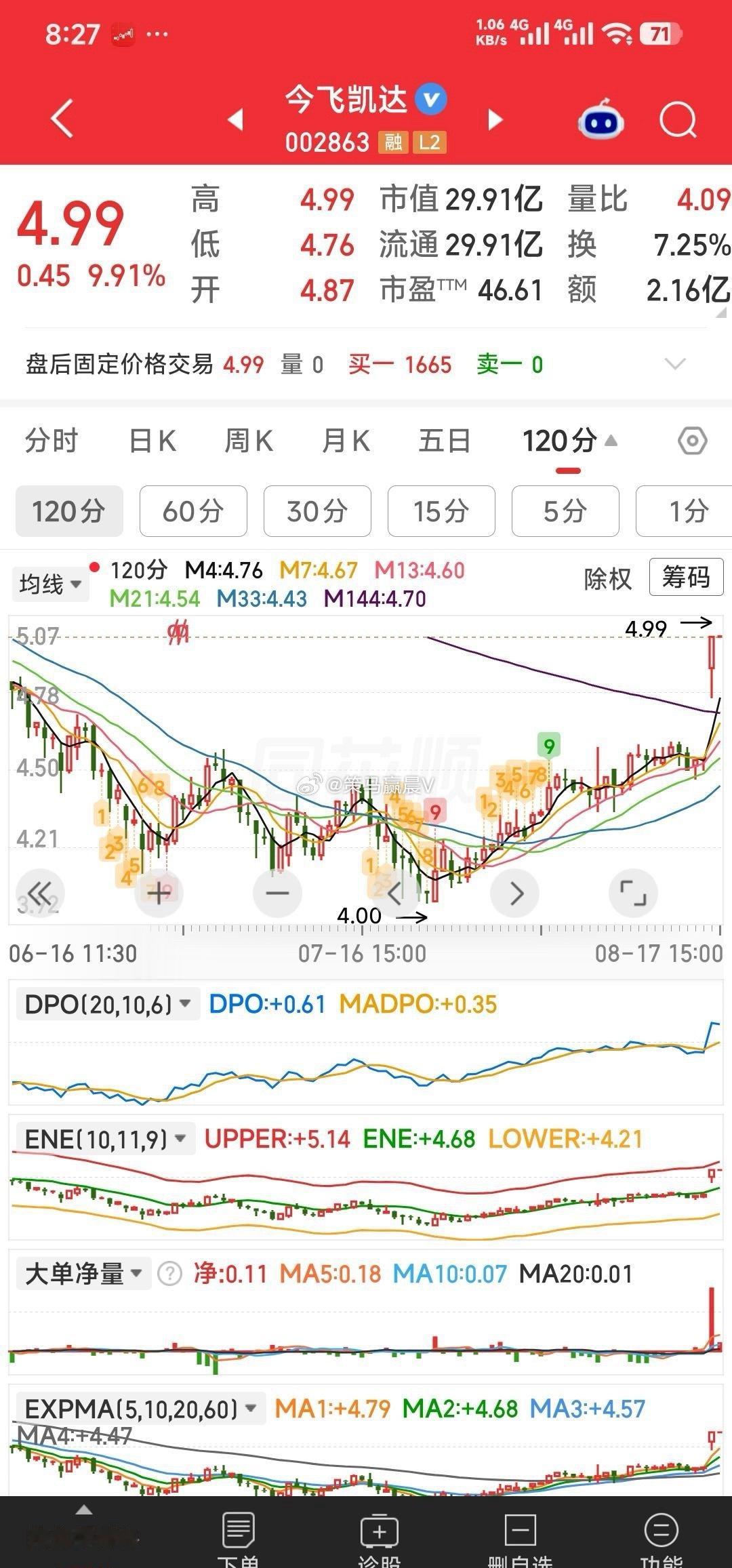Open the 均线 indicator dropdown

click(x=49, y=584)
